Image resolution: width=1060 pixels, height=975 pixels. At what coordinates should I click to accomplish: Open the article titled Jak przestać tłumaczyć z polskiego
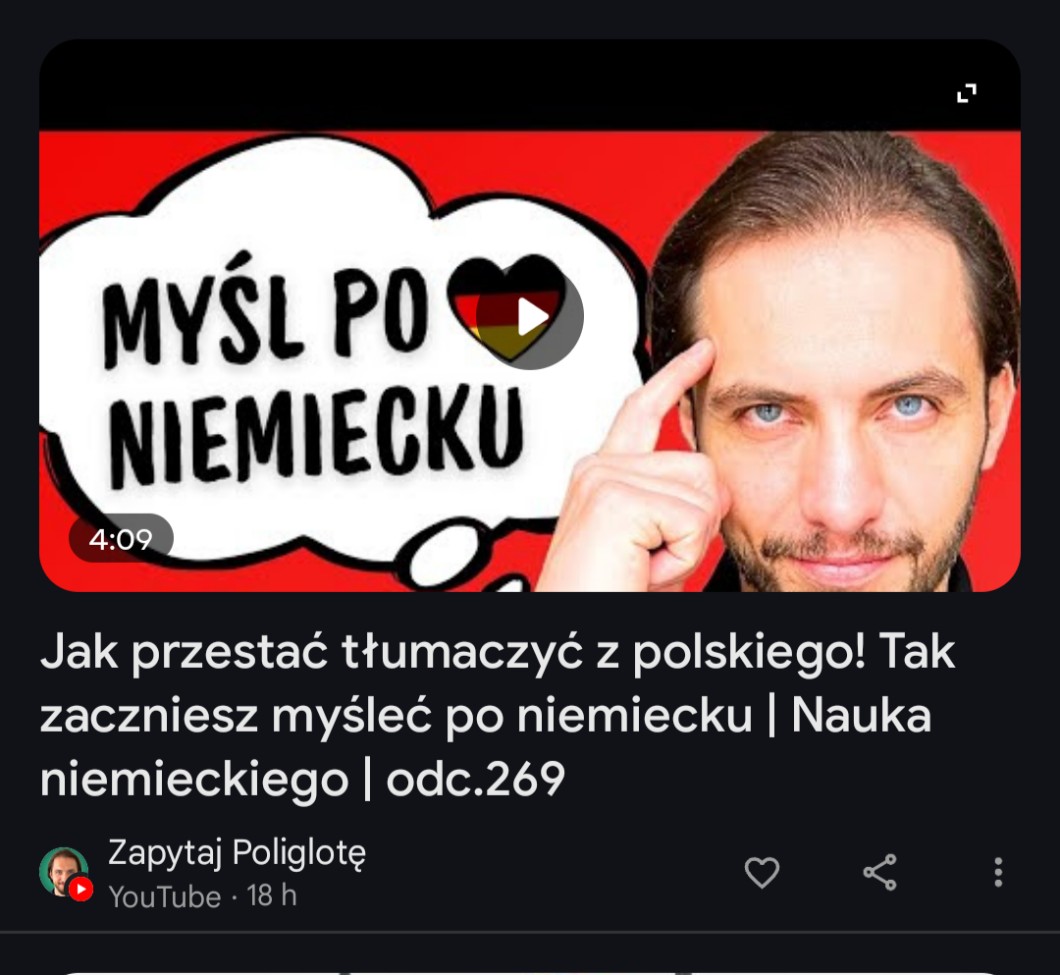point(497,716)
